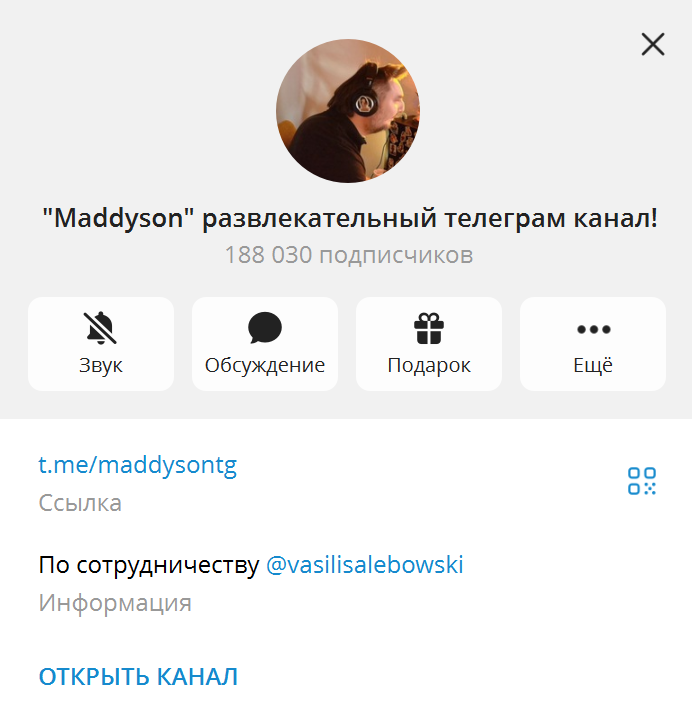Open the @vasilisalebowski profile mention
The width and height of the screenshot is (692, 720).
pos(365,565)
